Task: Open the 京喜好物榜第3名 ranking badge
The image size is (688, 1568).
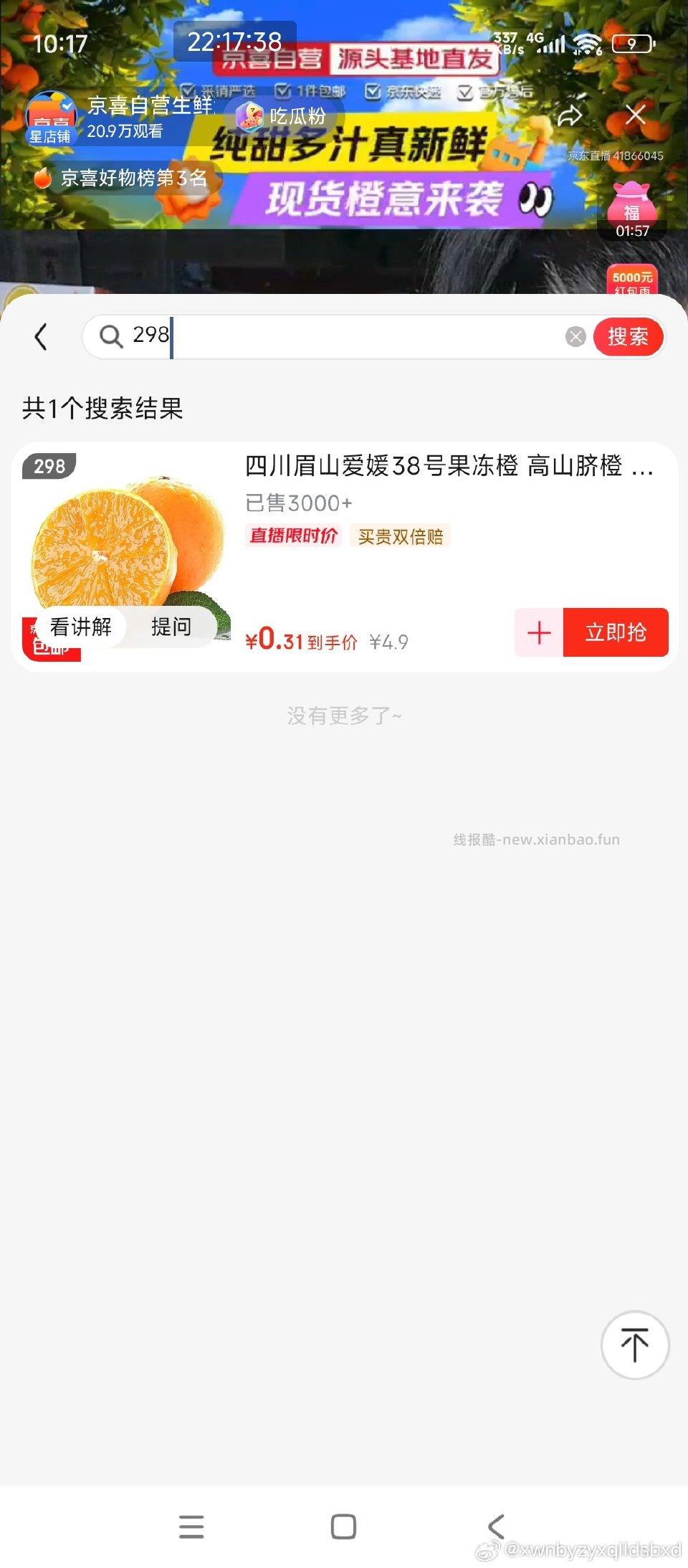Action: 122,177
